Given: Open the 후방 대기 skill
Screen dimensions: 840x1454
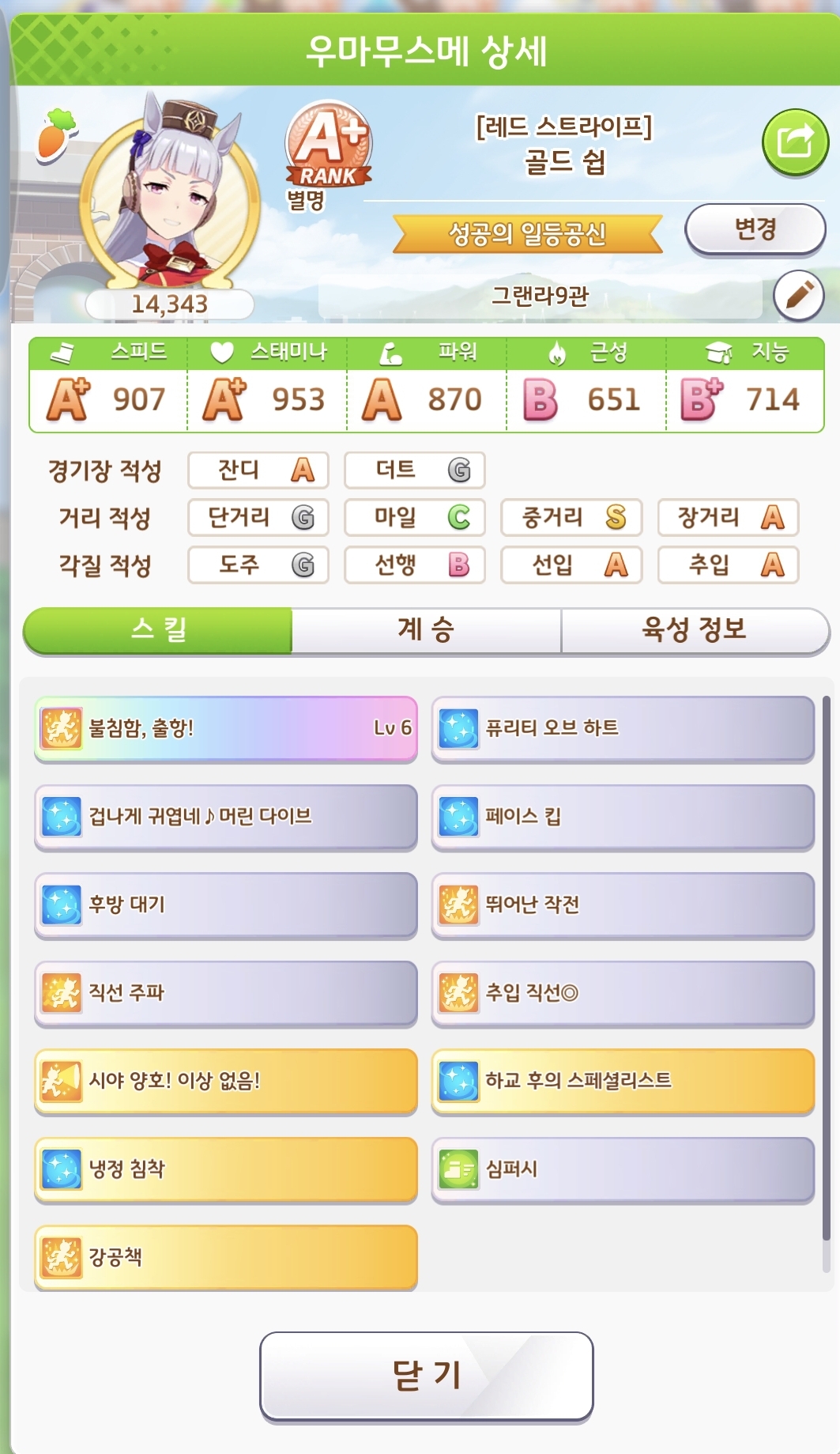Looking at the screenshot, I should tap(225, 905).
